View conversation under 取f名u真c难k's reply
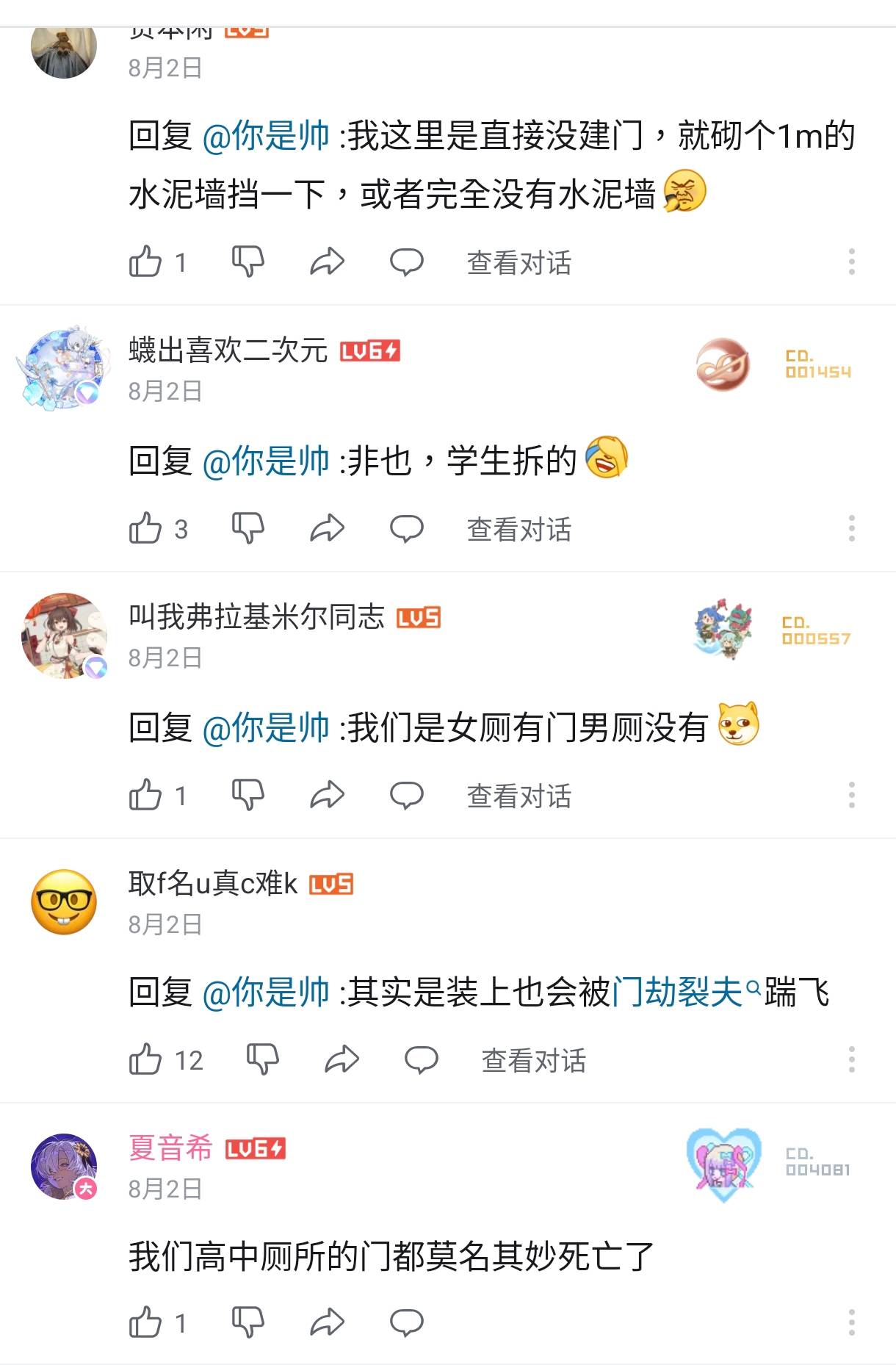This screenshot has height=1365, width=896. tap(533, 1061)
